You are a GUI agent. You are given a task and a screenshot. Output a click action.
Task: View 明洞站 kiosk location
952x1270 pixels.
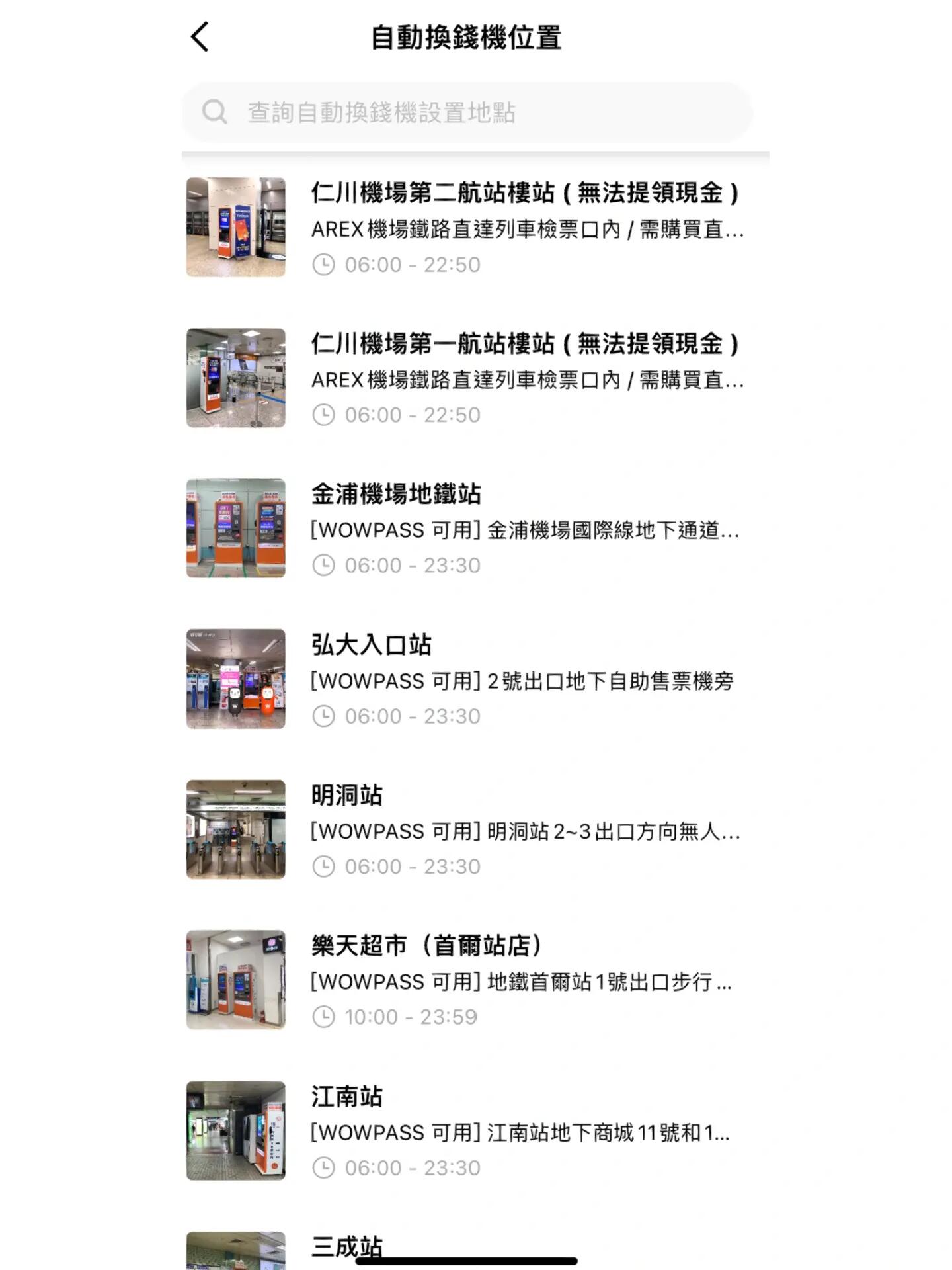(x=467, y=829)
